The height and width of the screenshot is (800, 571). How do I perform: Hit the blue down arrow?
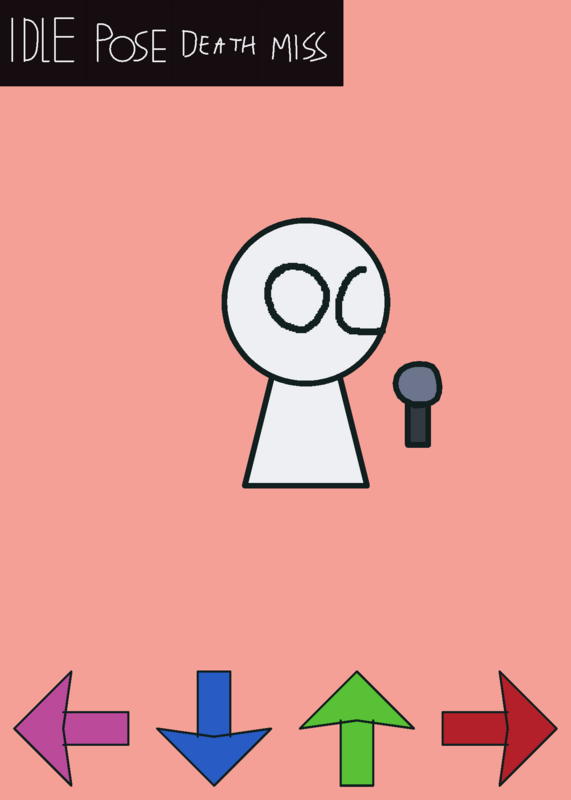(214, 728)
